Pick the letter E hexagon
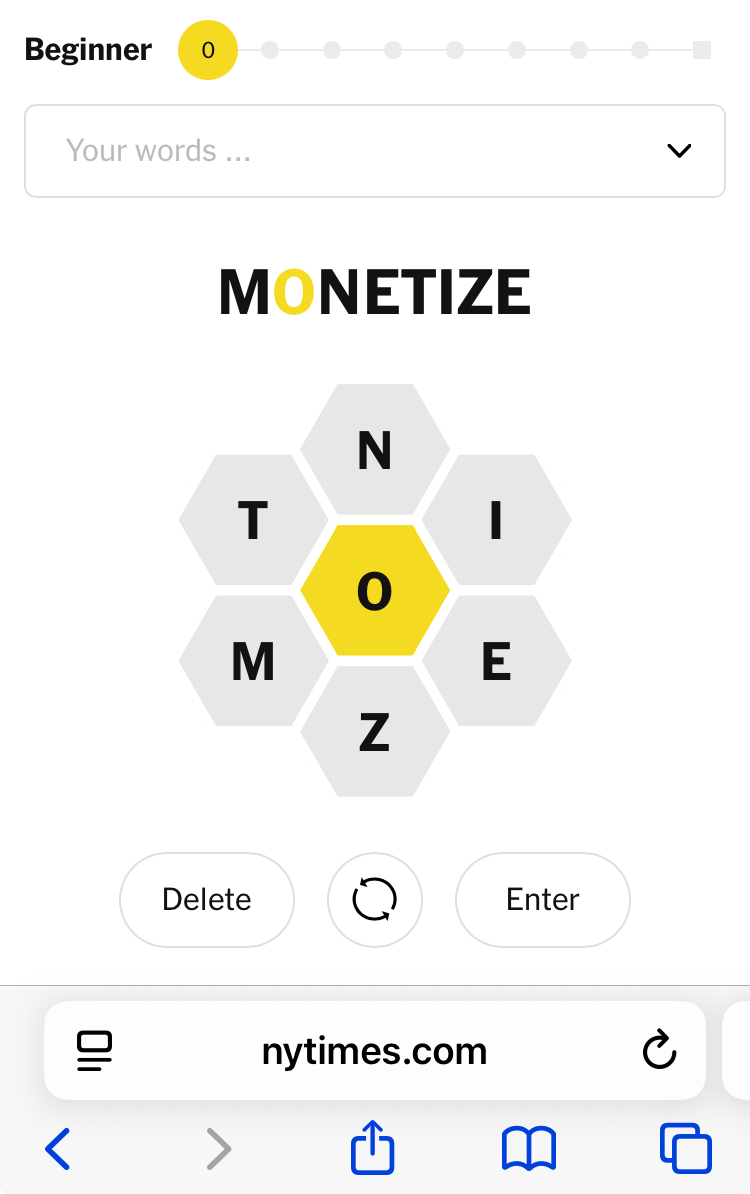 [496, 661]
